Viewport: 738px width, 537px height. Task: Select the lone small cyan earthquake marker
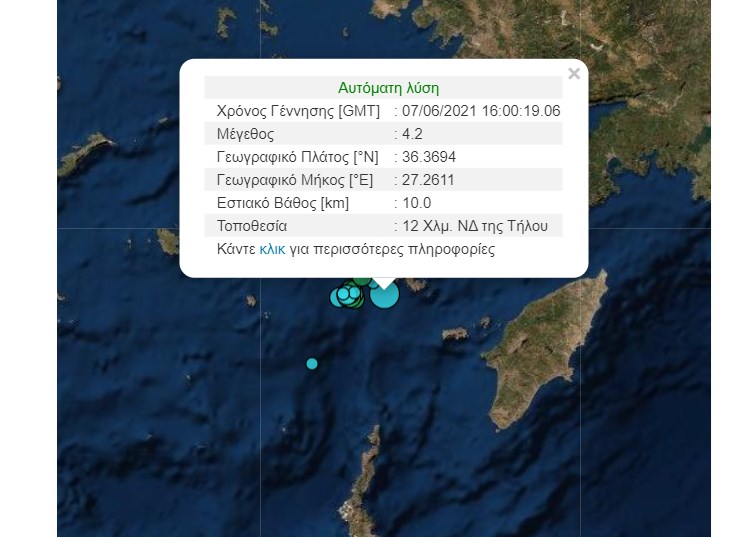[312, 364]
